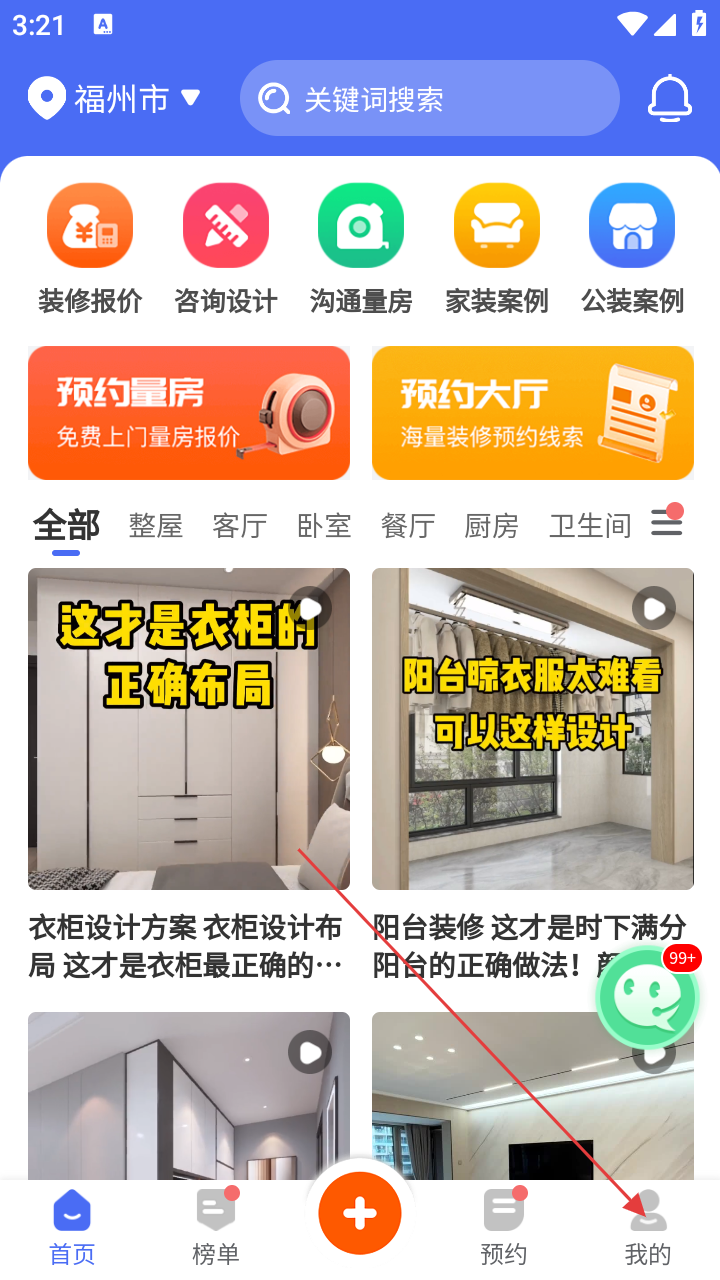Open the floating chat assistant icon
The height and width of the screenshot is (1280, 720).
click(647, 998)
